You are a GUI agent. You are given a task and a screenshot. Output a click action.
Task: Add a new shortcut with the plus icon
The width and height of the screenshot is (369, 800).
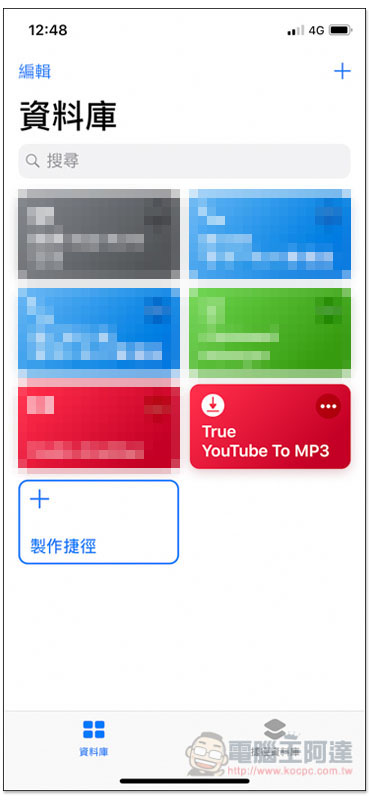click(342, 71)
